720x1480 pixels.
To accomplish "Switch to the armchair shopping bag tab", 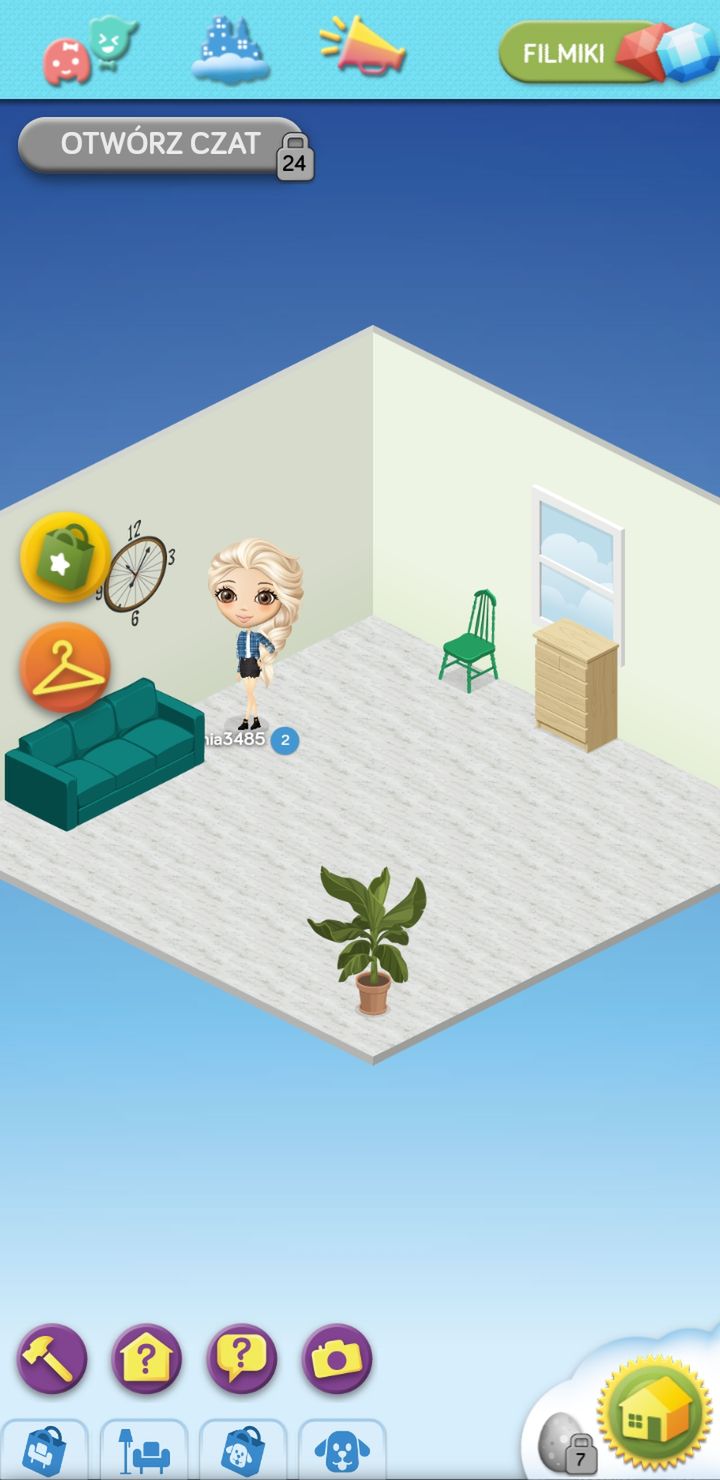I will (44, 1449).
